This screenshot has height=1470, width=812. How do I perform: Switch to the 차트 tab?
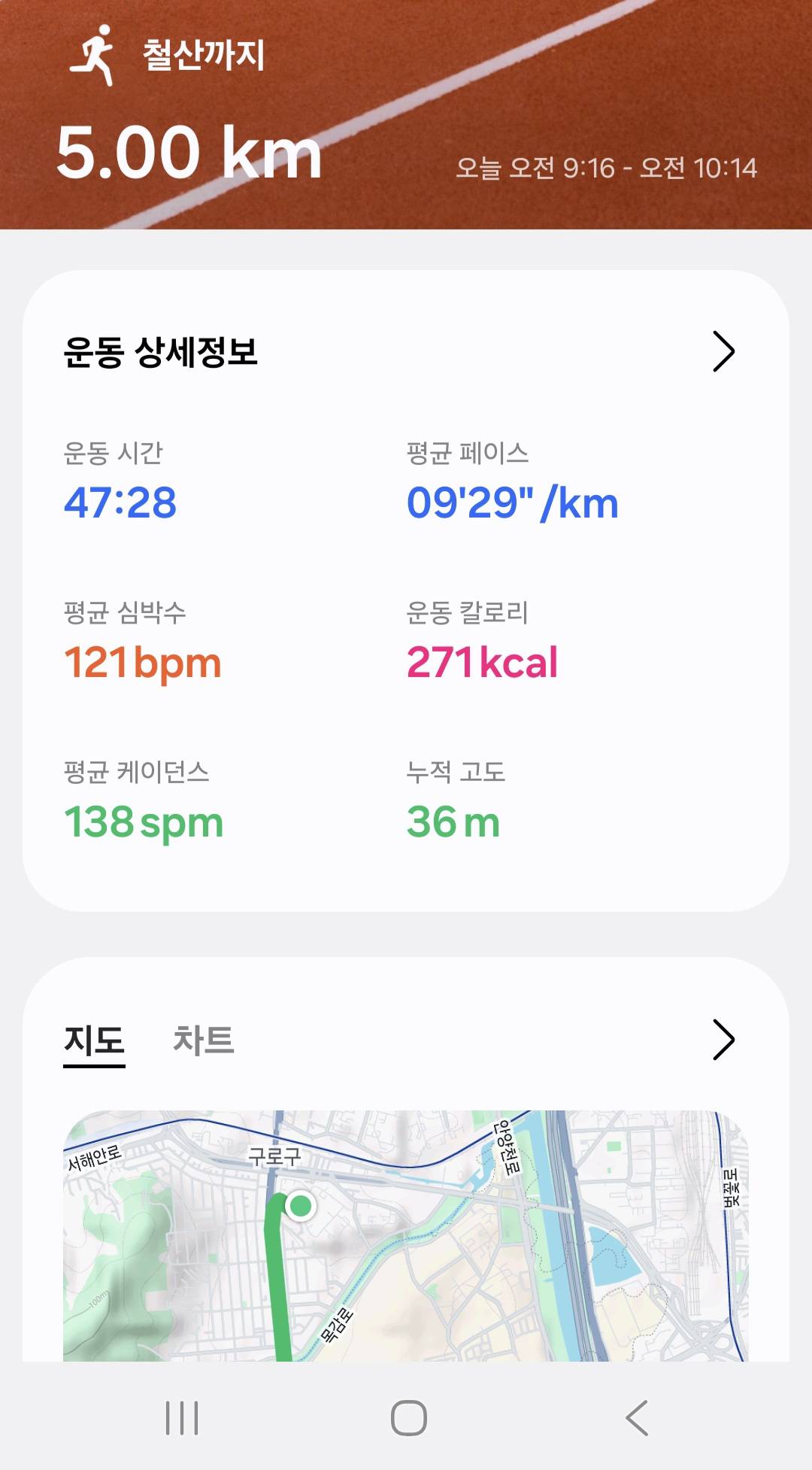(203, 1040)
